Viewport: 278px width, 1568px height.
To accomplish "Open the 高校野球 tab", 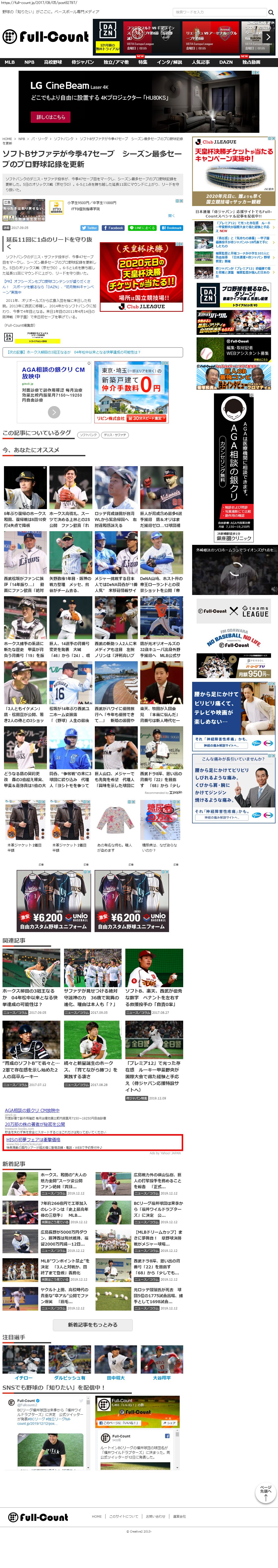I will [53, 62].
